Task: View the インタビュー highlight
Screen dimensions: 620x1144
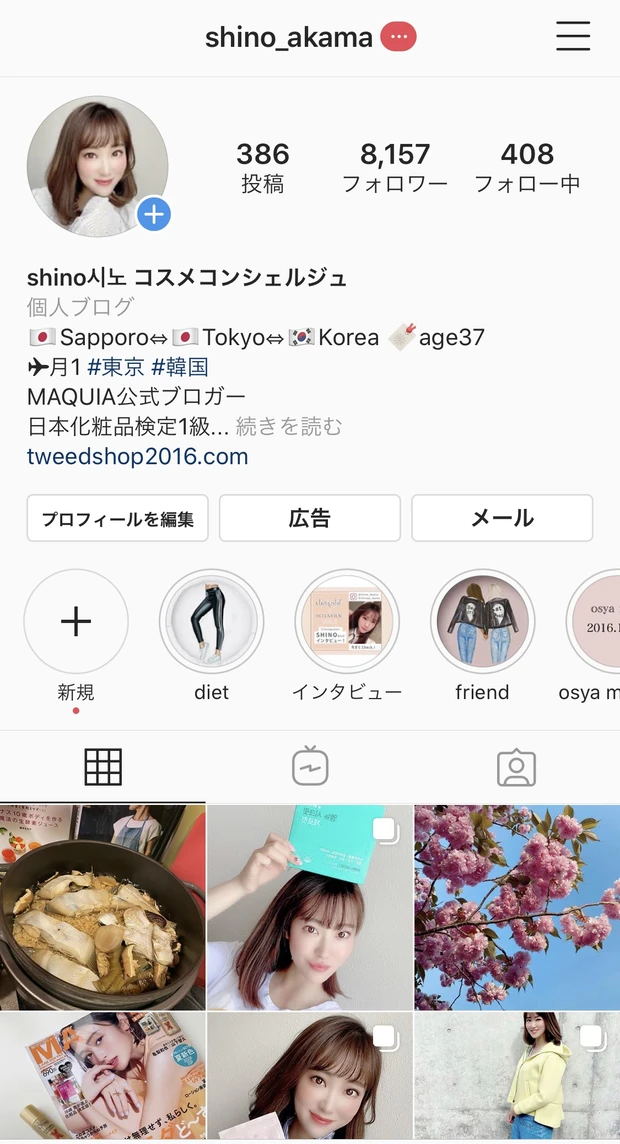Action: tap(347, 622)
